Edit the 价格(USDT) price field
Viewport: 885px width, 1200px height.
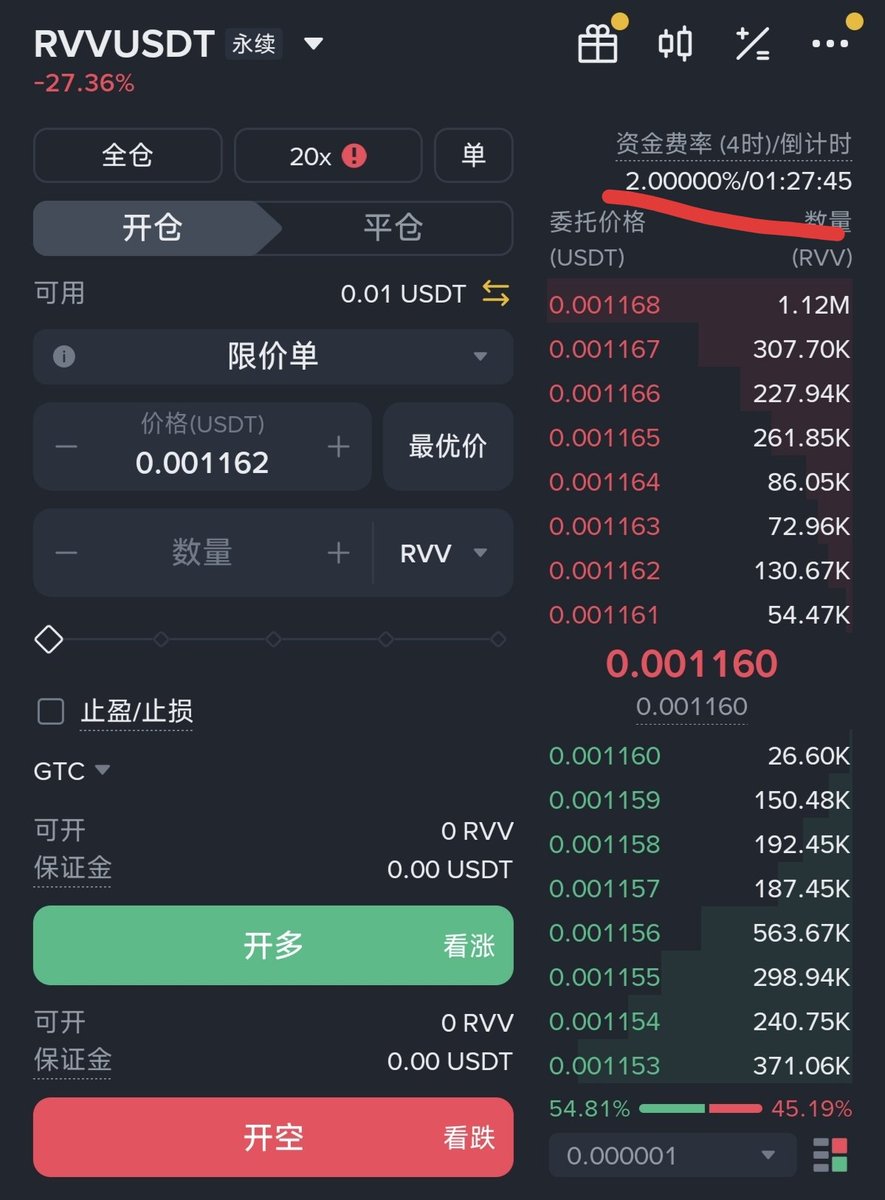(202, 461)
